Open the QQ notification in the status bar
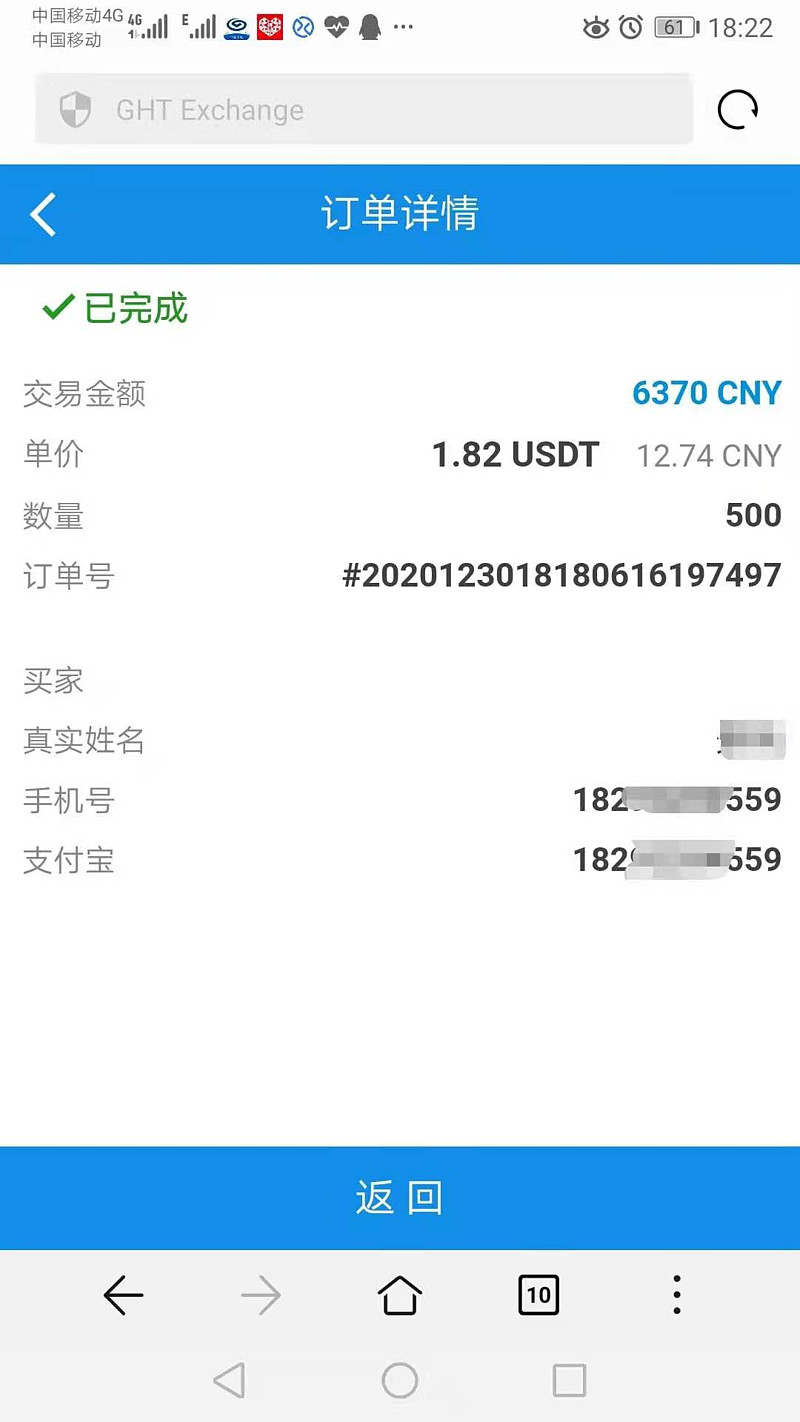The width and height of the screenshot is (800, 1422). click(369, 27)
